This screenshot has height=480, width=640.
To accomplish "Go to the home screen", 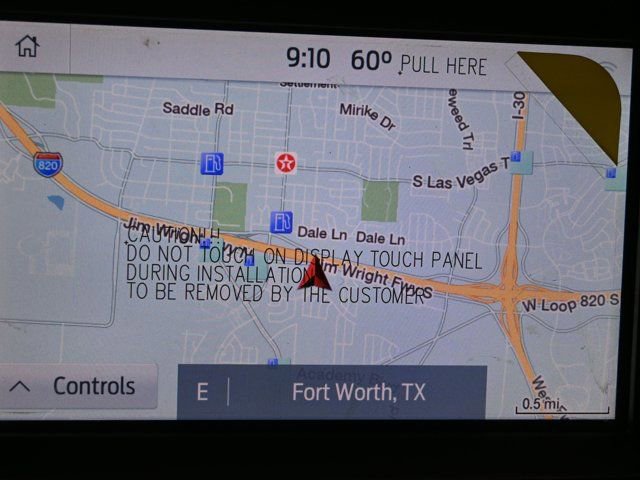I will click(x=27, y=47).
